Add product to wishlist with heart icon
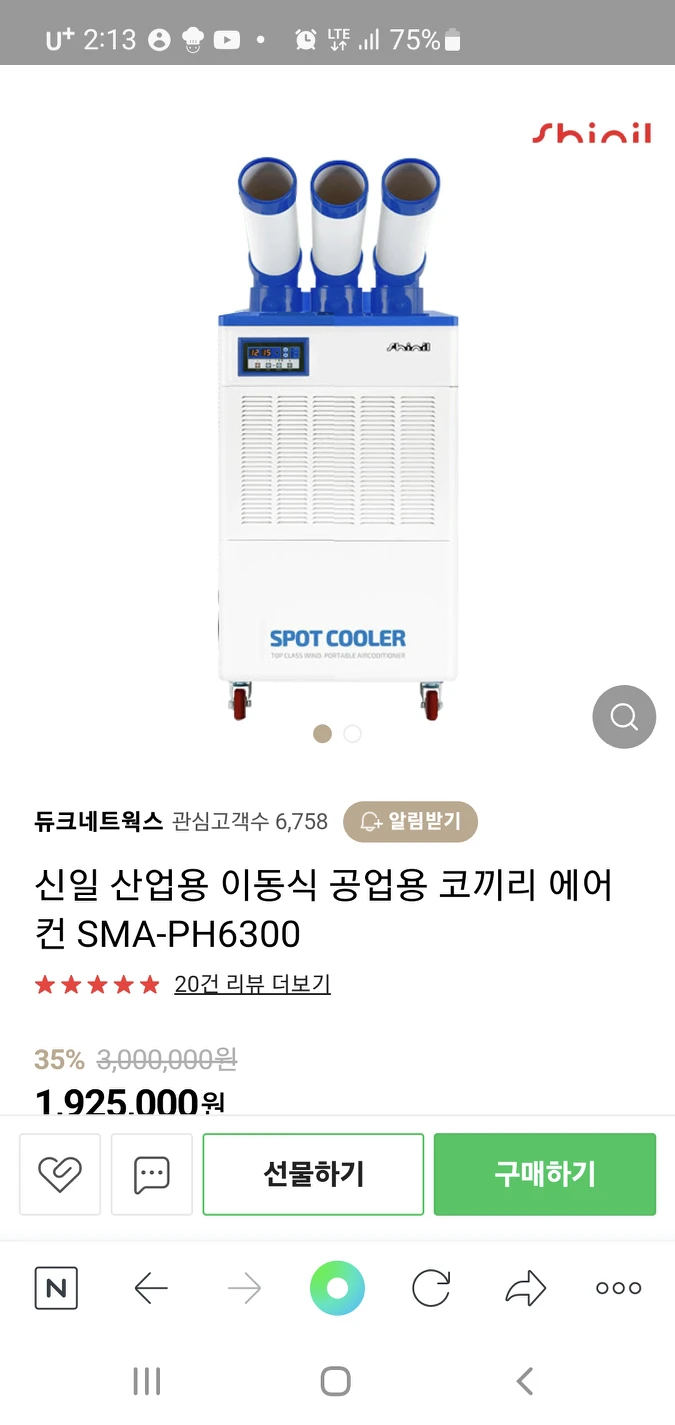 (60, 1174)
